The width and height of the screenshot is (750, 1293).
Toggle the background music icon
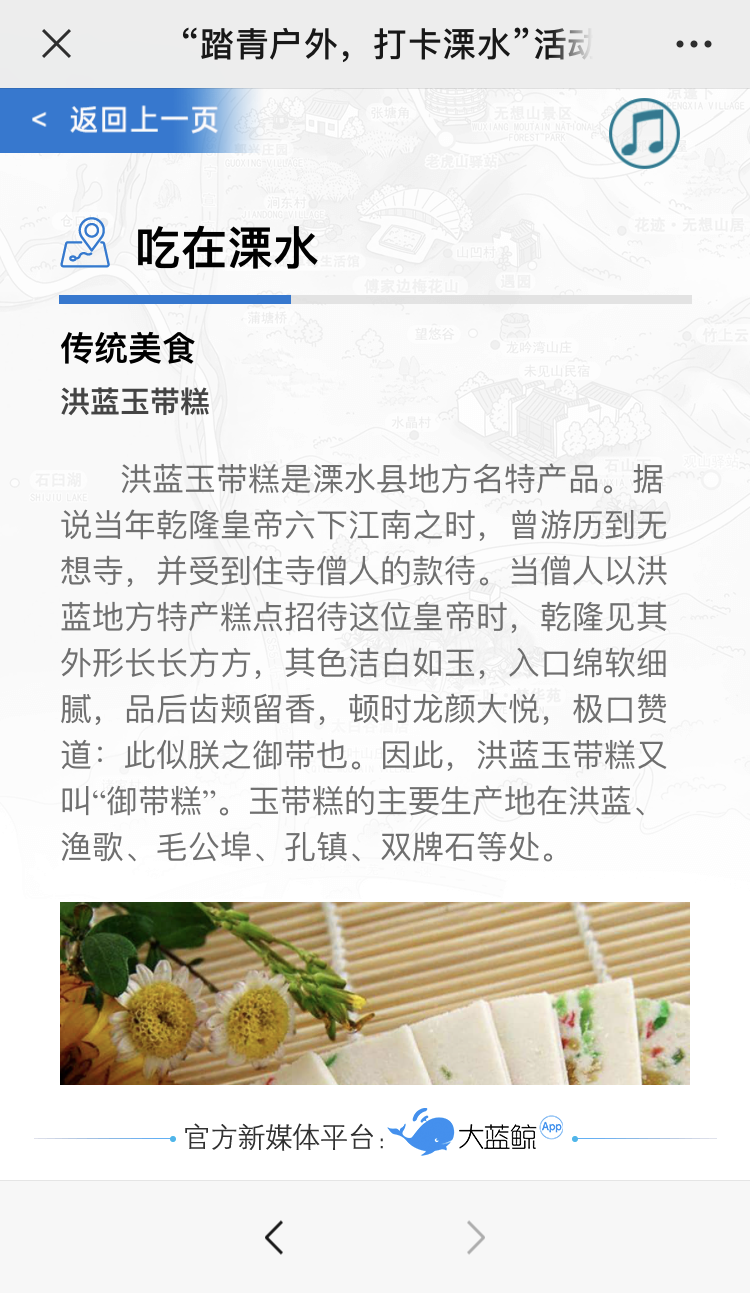(644, 133)
